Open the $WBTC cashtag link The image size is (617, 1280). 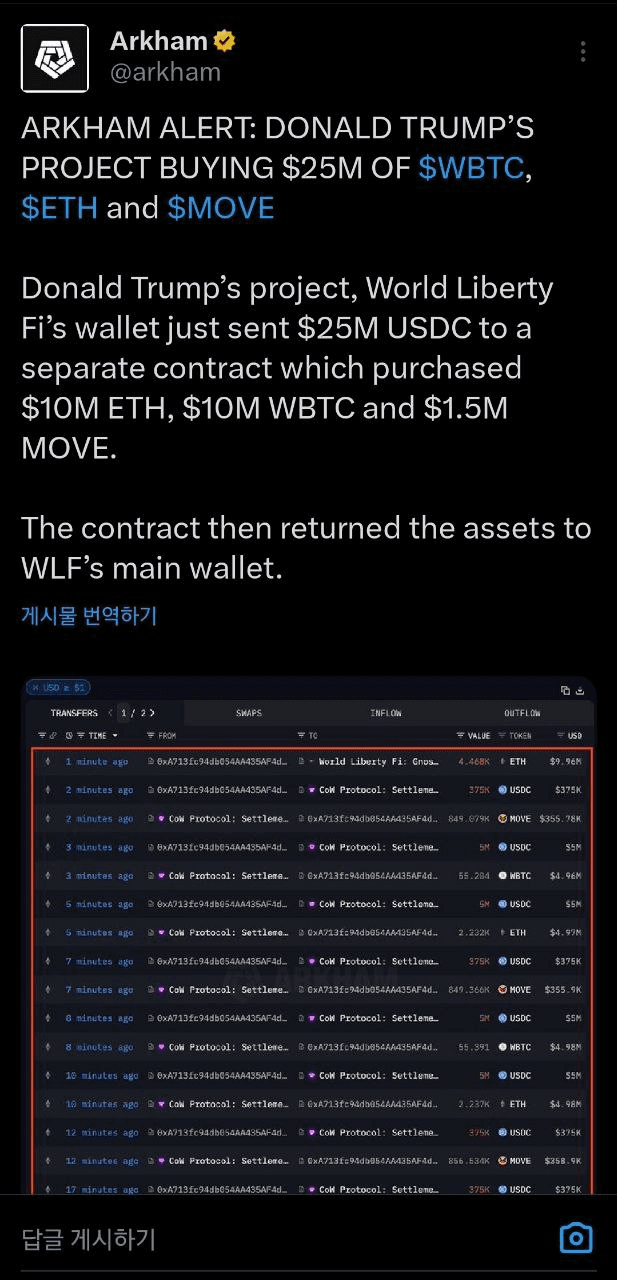471,168
